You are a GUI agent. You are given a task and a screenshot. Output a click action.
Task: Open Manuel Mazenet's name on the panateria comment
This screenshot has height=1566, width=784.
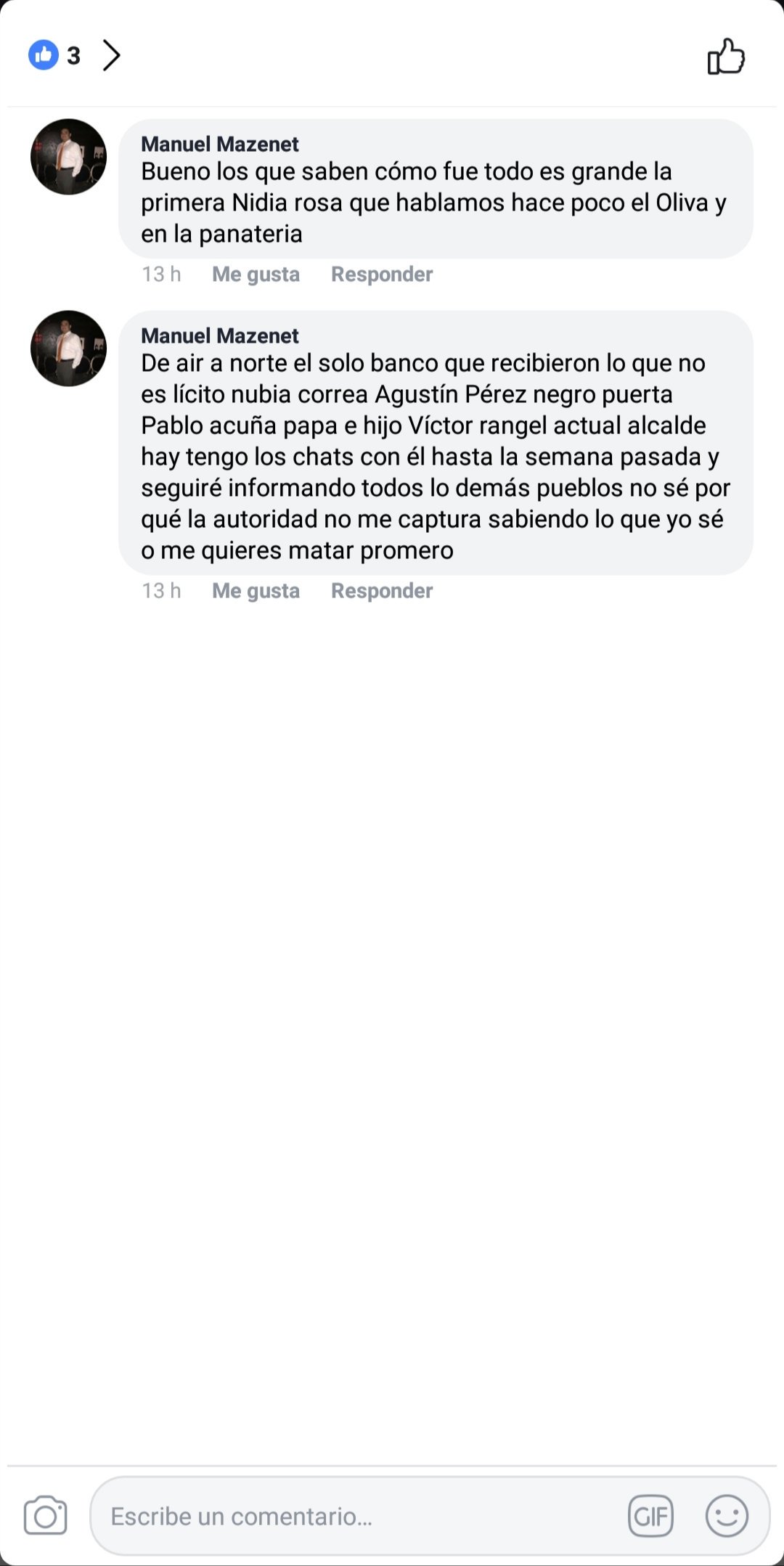(219, 144)
